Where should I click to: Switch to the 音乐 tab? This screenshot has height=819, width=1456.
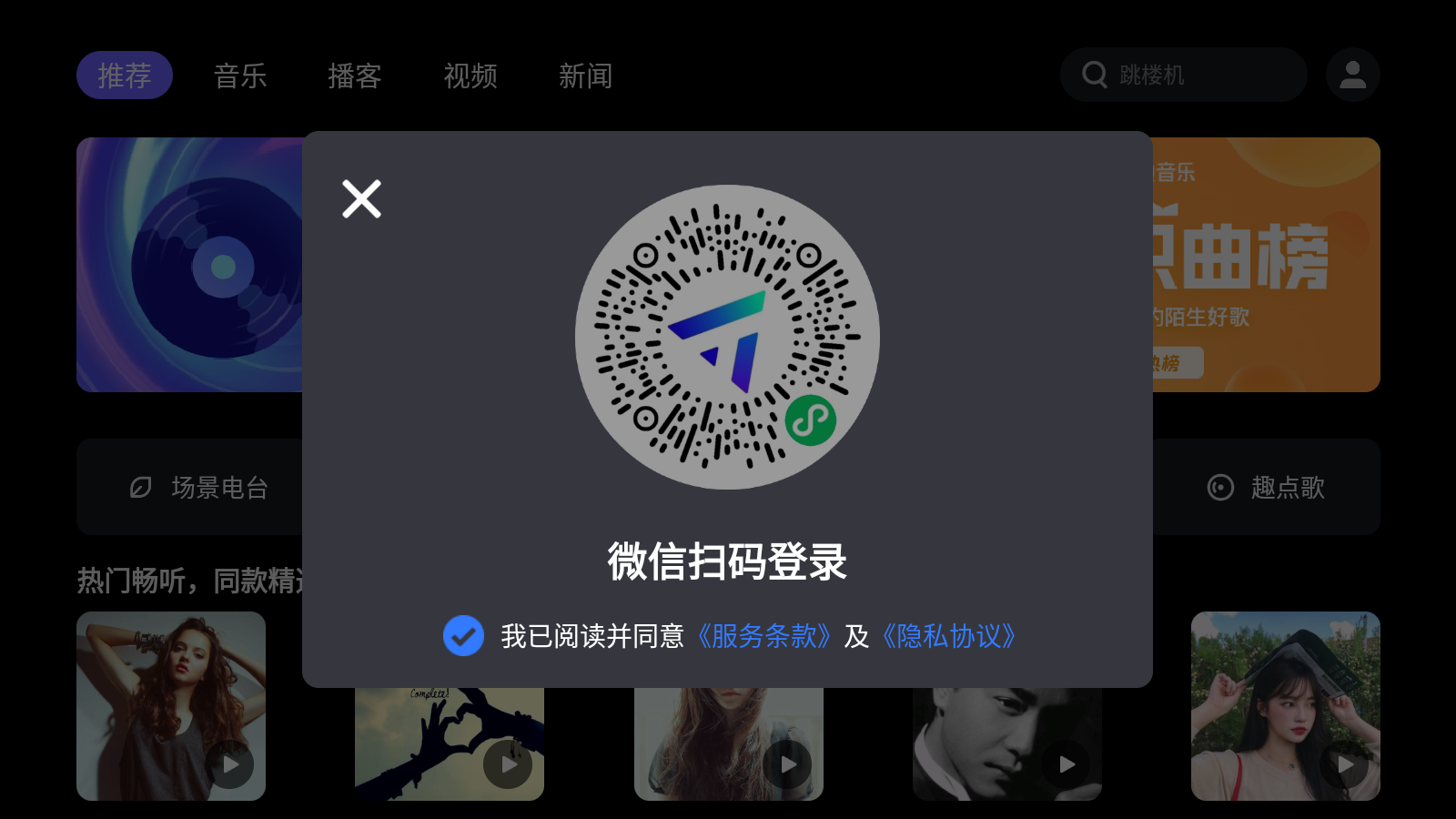click(x=240, y=76)
